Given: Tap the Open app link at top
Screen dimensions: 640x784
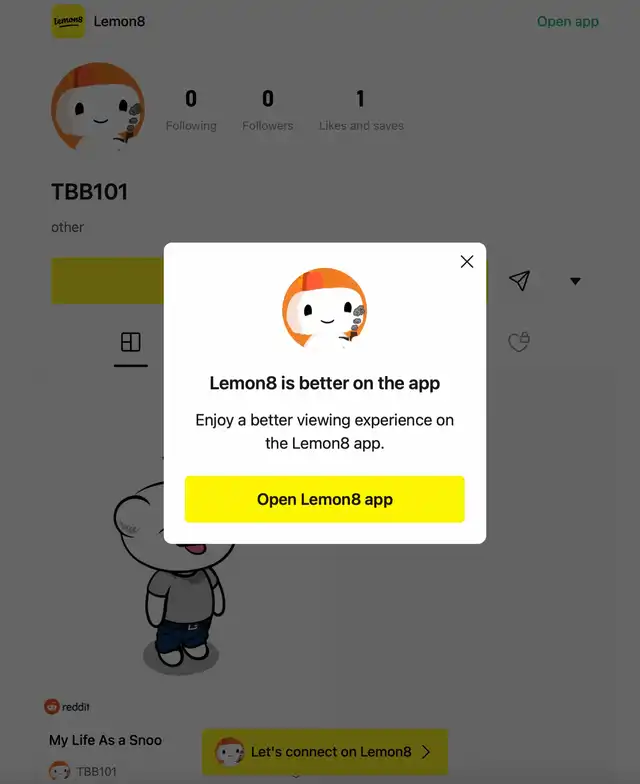Looking at the screenshot, I should click(x=567, y=21).
